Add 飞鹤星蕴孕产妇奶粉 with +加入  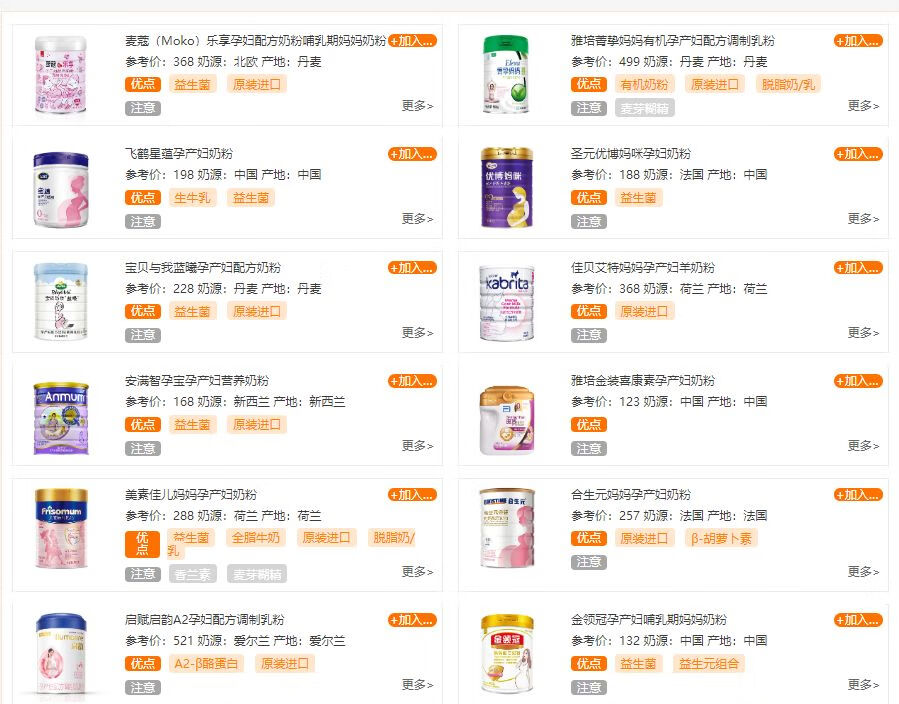coord(412,154)
